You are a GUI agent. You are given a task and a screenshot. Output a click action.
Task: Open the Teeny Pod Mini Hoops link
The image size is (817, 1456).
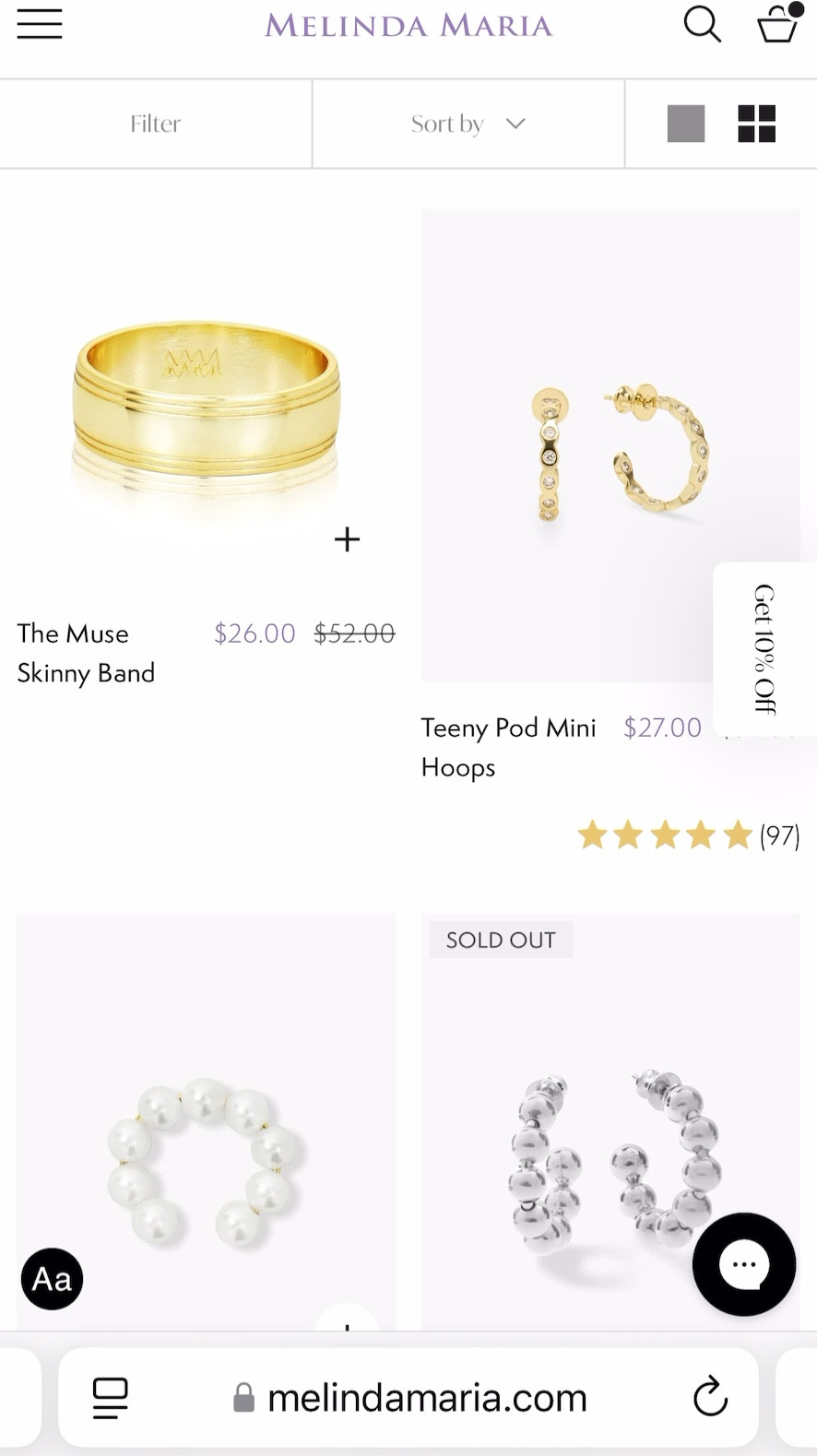click(508, 747)
